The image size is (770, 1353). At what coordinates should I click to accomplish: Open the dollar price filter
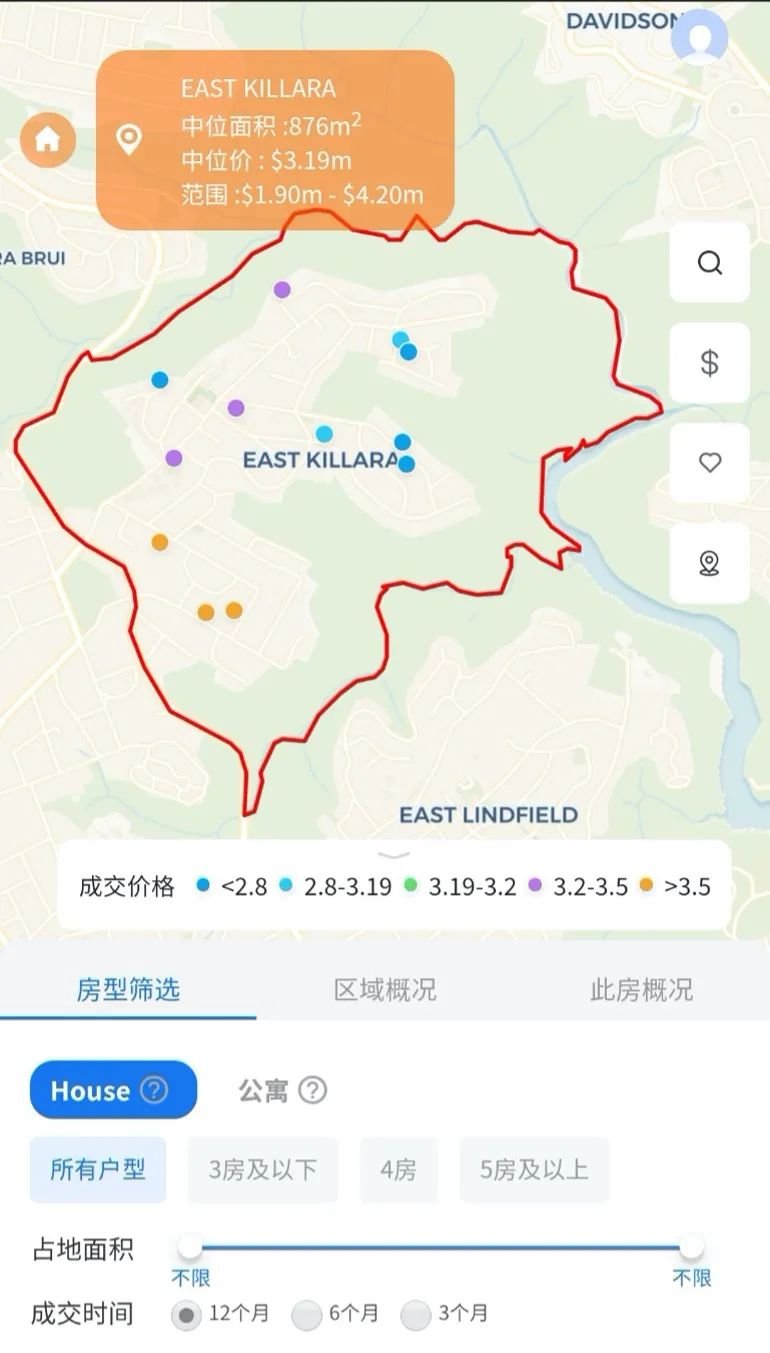709,362
